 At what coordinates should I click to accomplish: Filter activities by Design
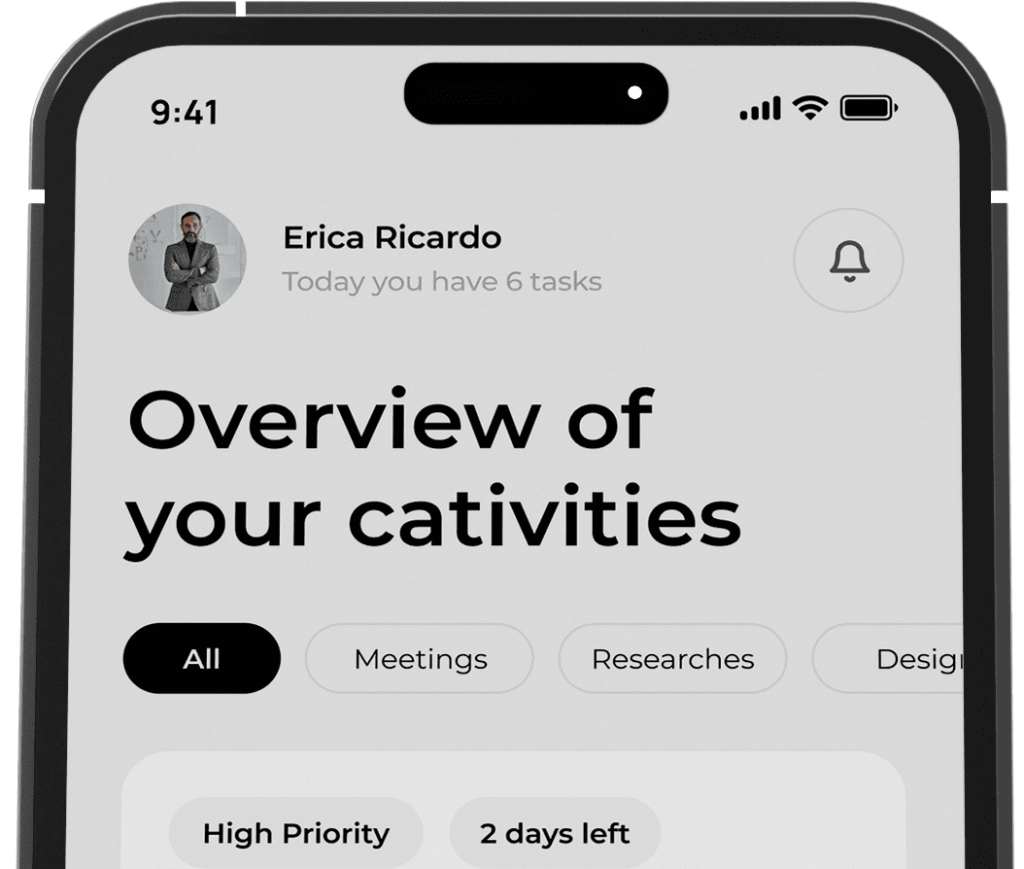point(900,659)
